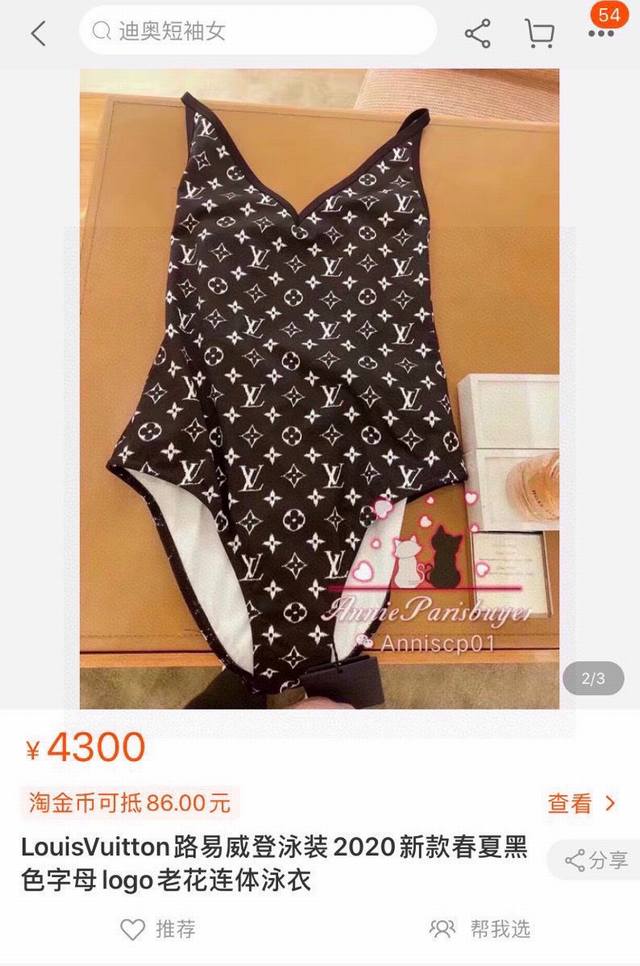
Task: Share this listing from the top bar
Action: (478, 34)
